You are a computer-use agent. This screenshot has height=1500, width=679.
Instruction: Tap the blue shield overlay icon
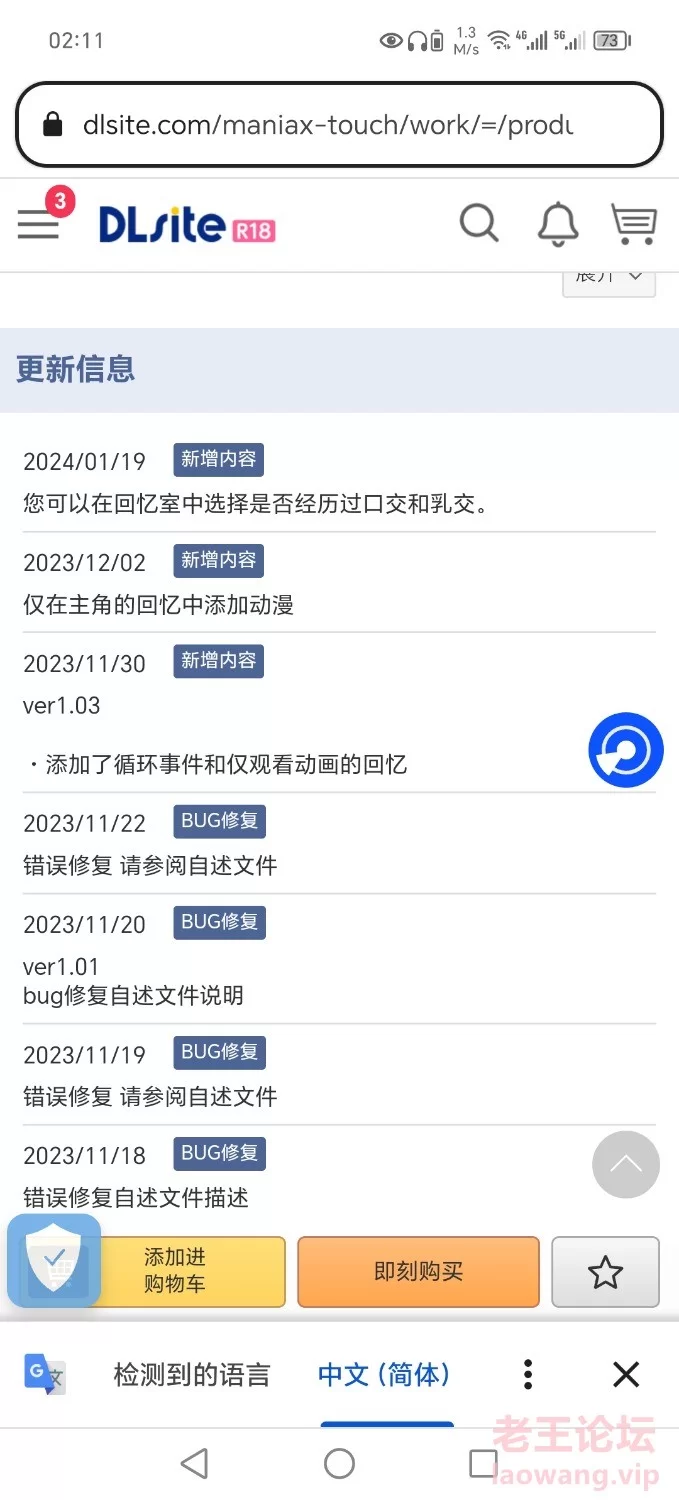tap(53, 1261)
